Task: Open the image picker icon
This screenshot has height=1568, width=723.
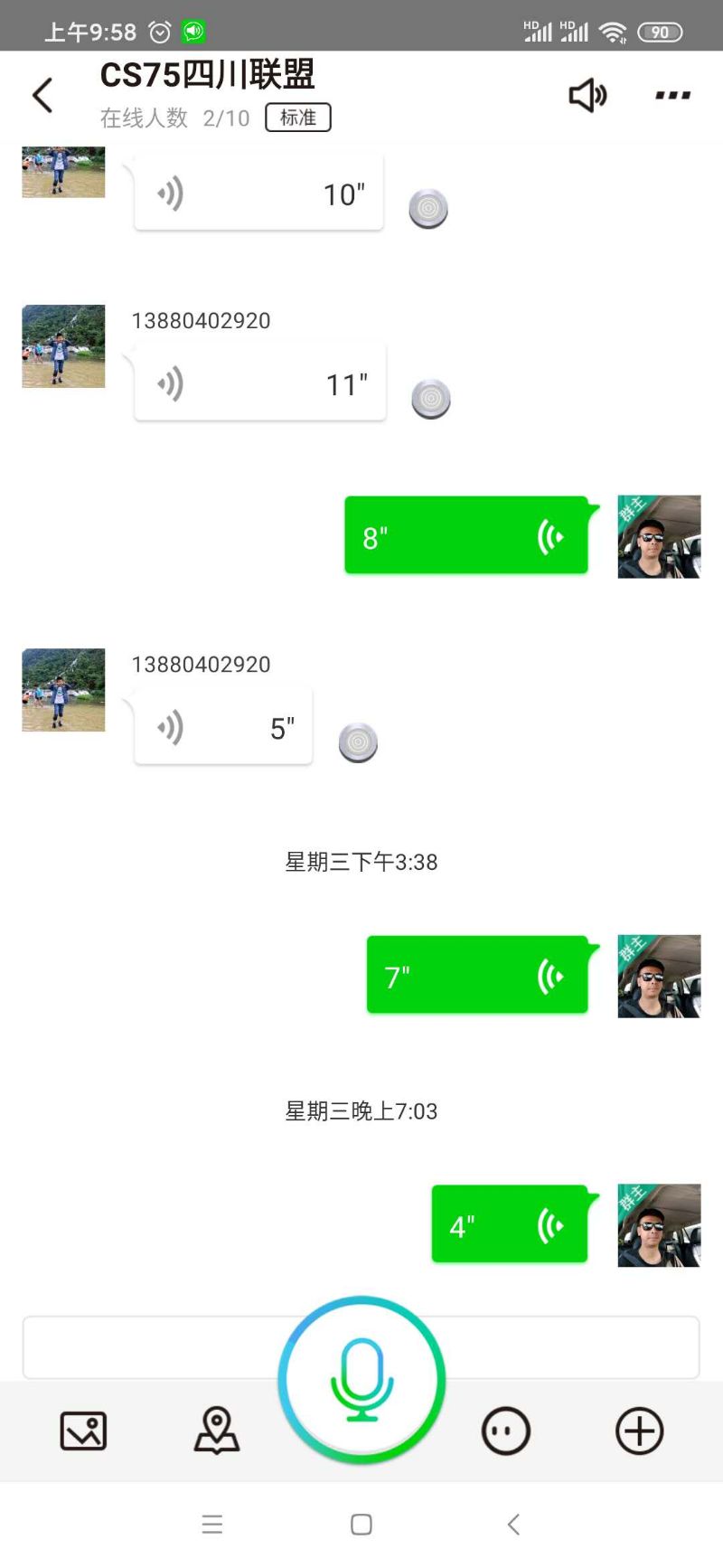Action: coord(83,1431)
